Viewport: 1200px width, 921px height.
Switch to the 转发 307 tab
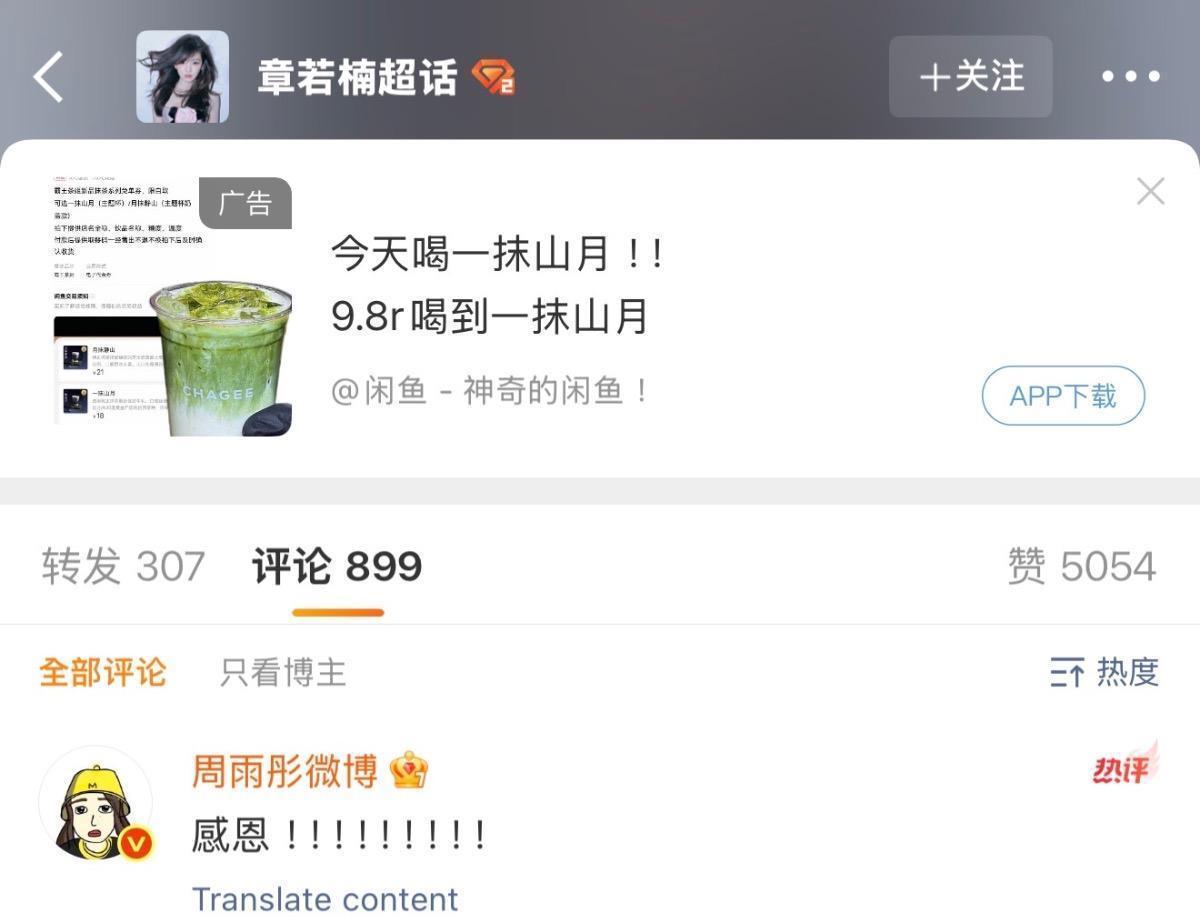[123, 567]
